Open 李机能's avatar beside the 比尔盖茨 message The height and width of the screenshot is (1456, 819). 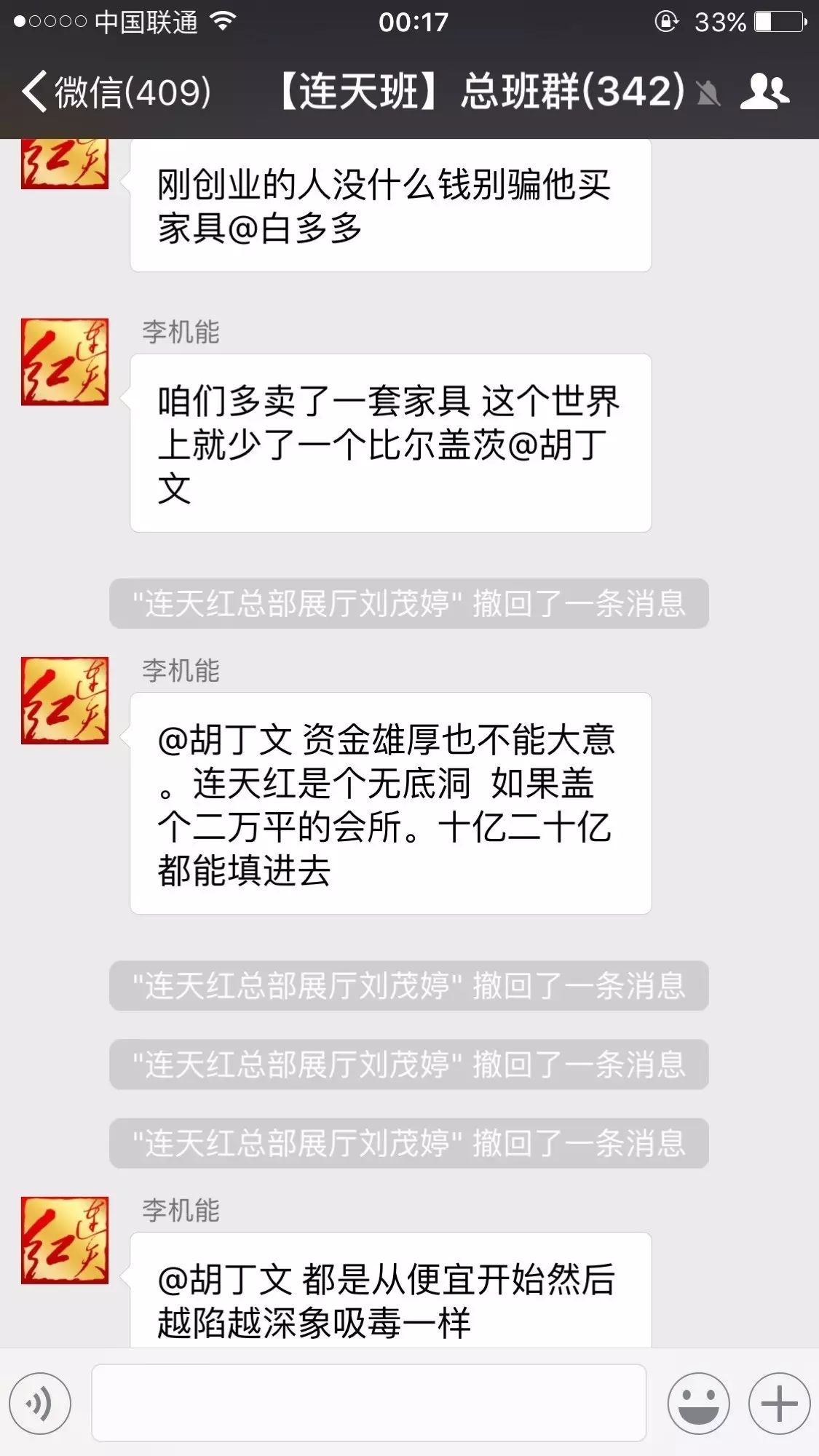(x=65, y=362)
